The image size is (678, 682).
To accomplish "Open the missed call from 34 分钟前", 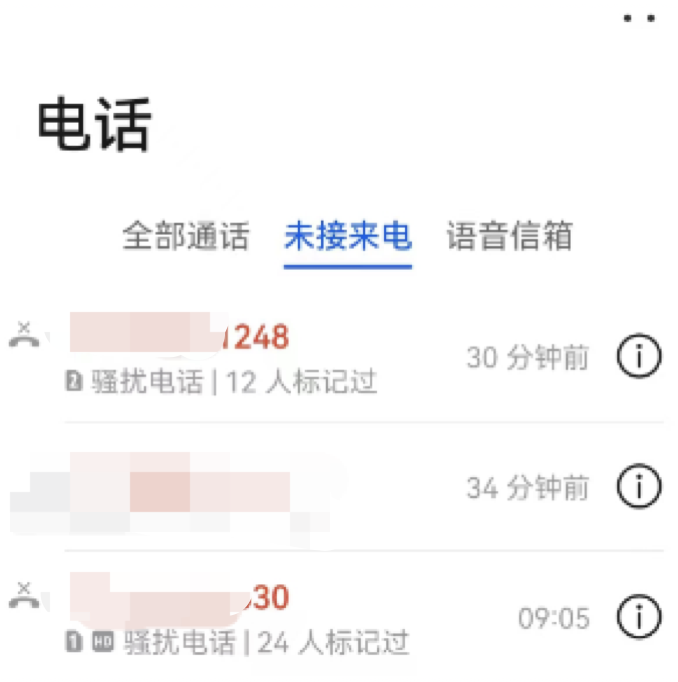I will pos(250,488).
